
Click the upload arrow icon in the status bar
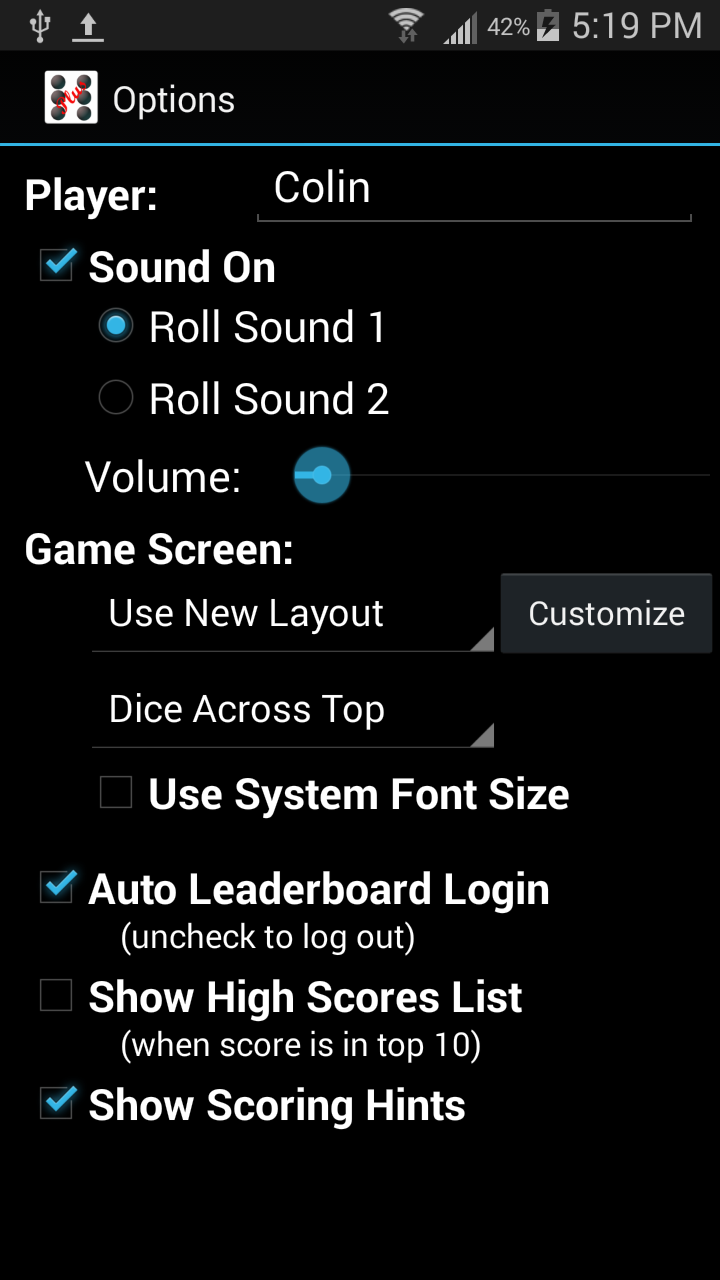[x=87, y=25]
